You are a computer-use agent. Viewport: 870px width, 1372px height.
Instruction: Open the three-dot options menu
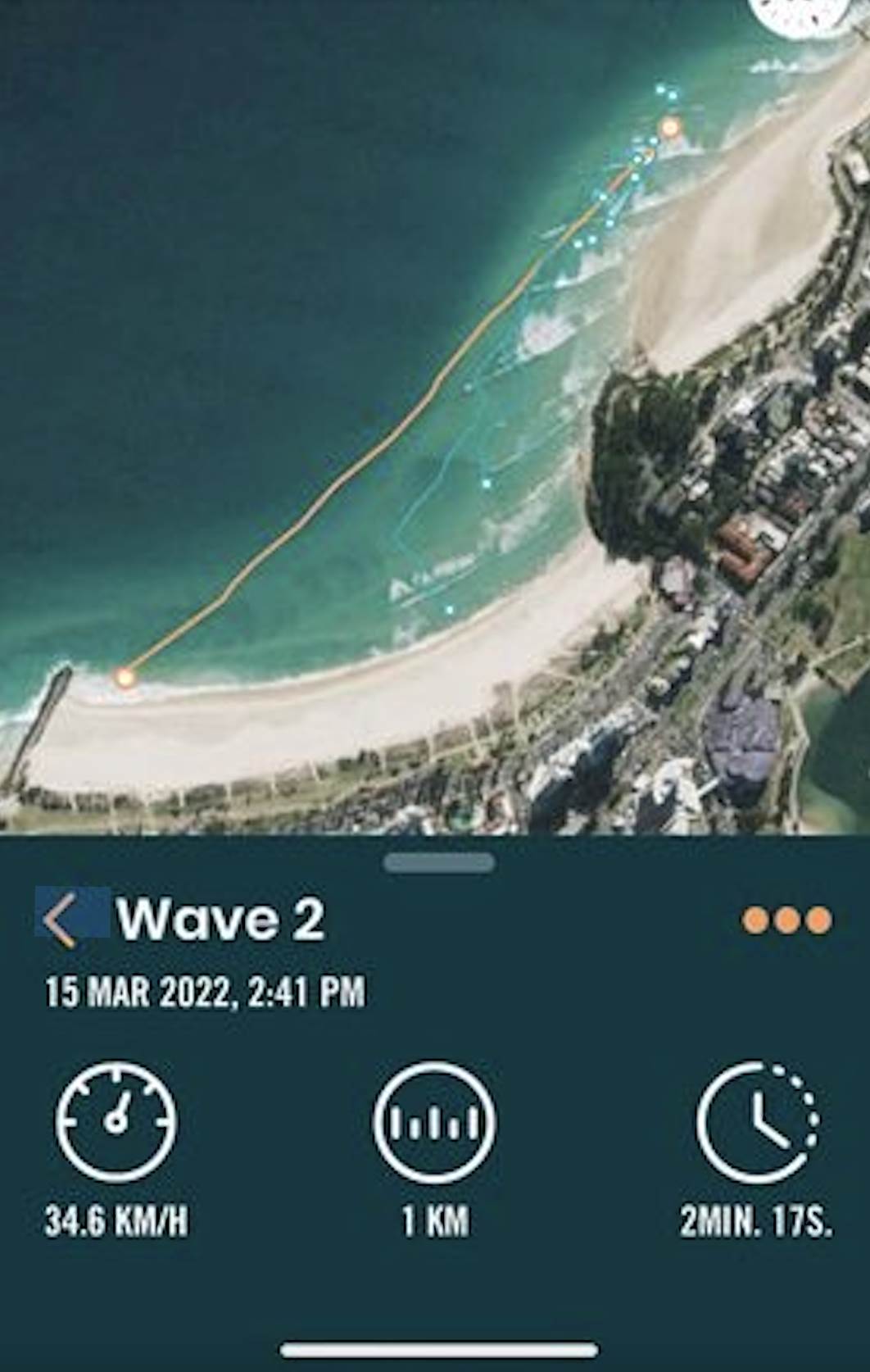[x=786, y=920]
